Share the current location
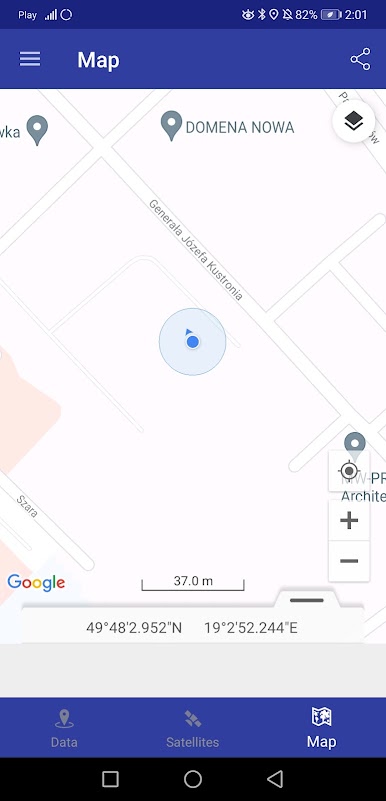The image size is (386, 801). pyautogui.click(x=360, y=59)
